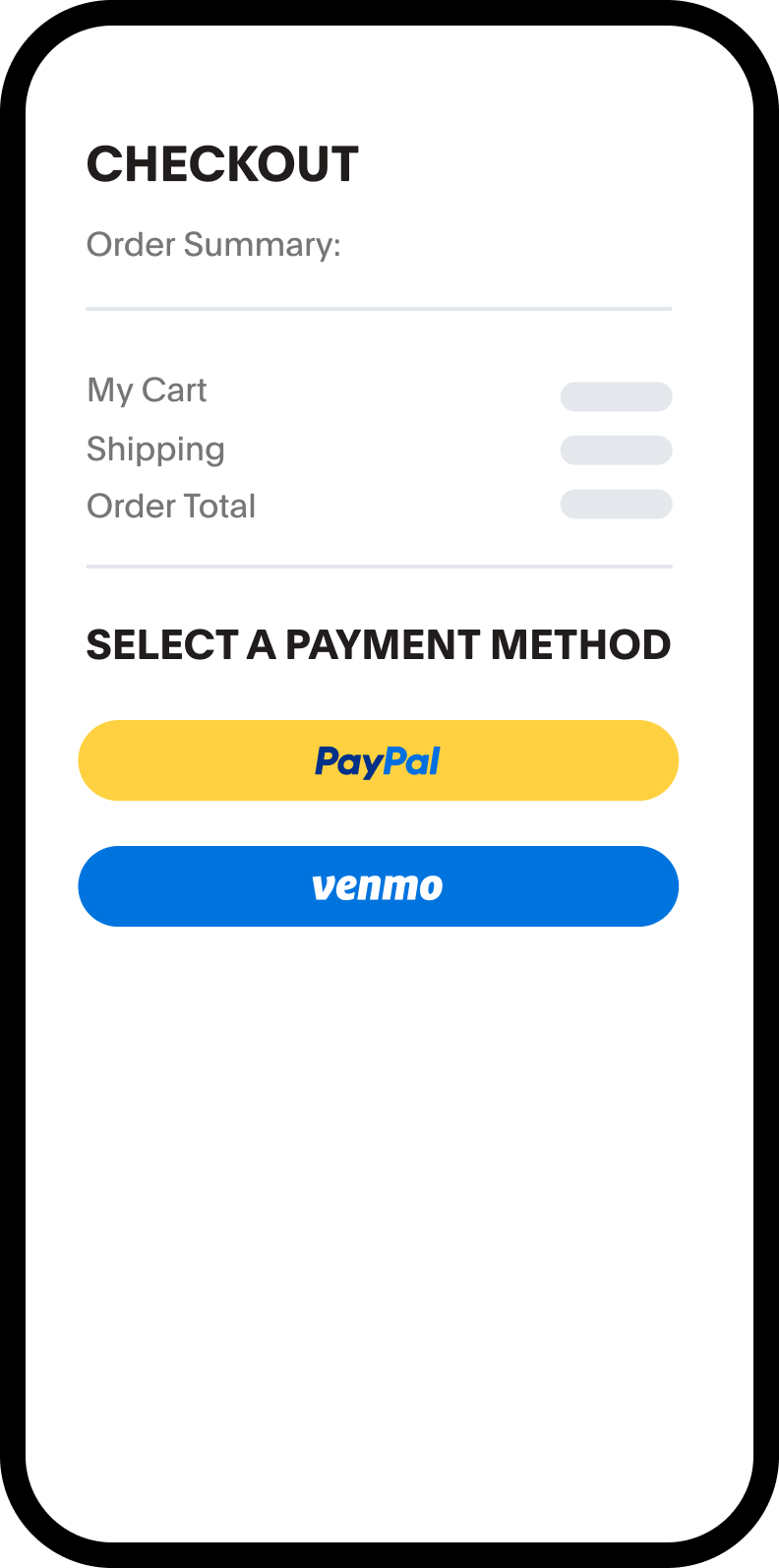This screenshot has height=1568, width=779.
Task: Choose PayPal as the payment method
Action: click(x=379, y=759)
